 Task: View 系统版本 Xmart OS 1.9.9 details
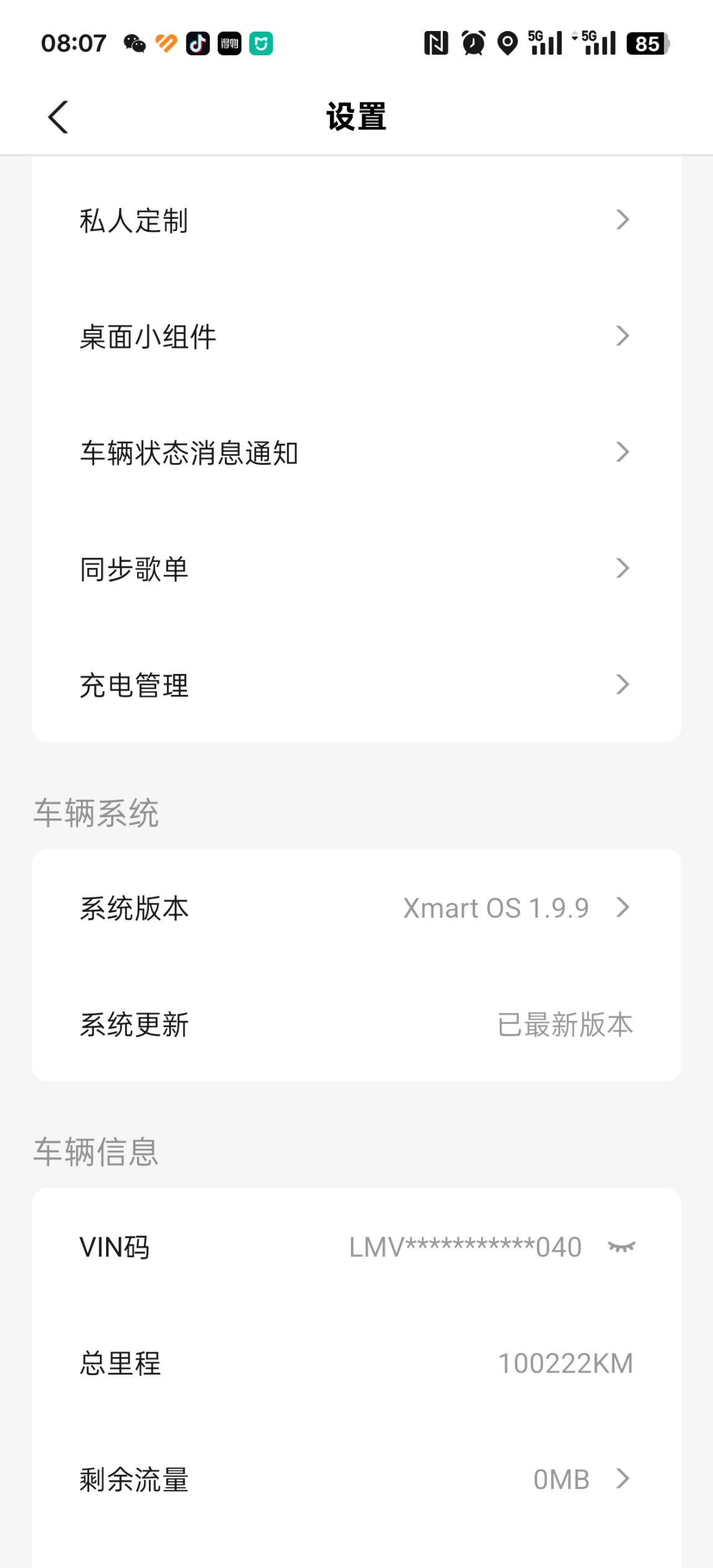pos(356,908)
